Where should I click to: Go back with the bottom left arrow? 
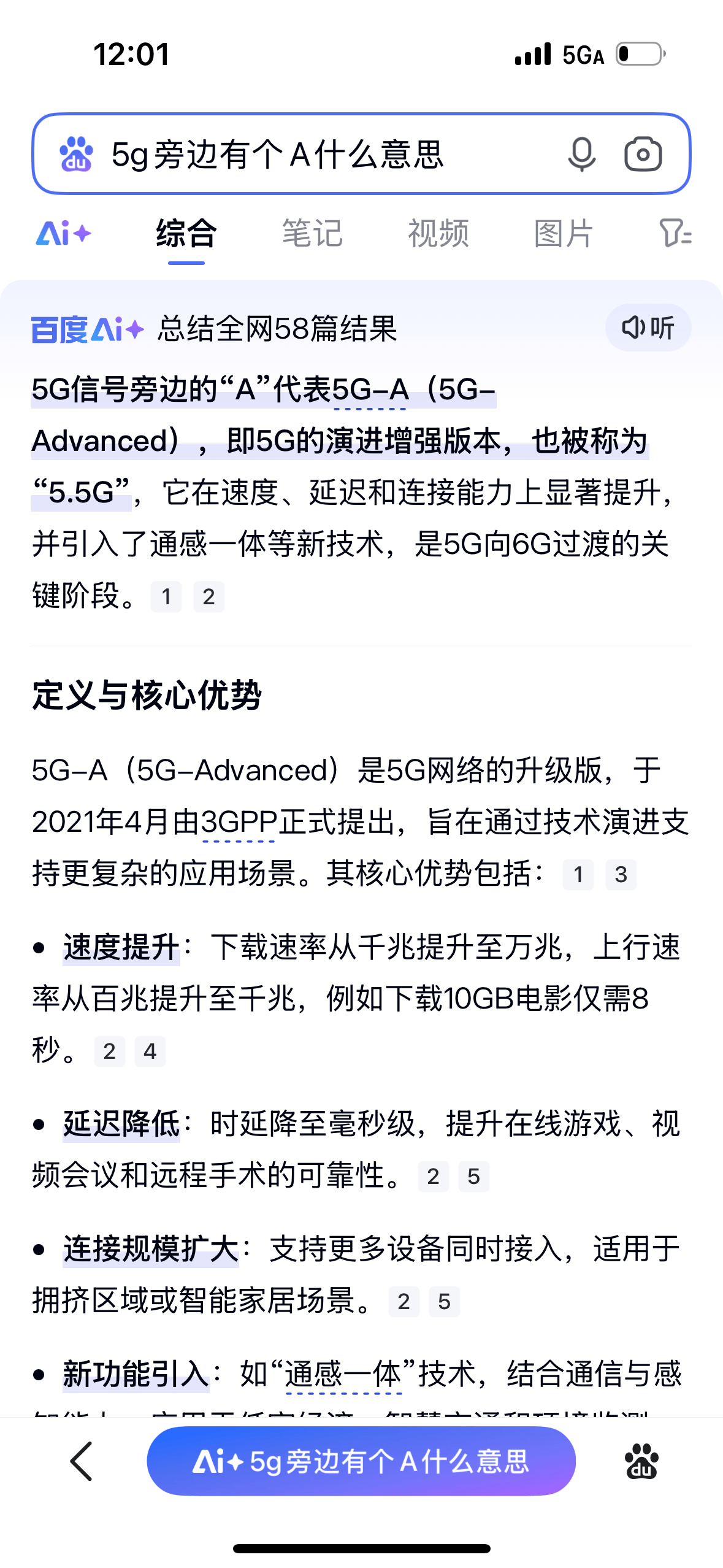click(x=82, y=1461)
